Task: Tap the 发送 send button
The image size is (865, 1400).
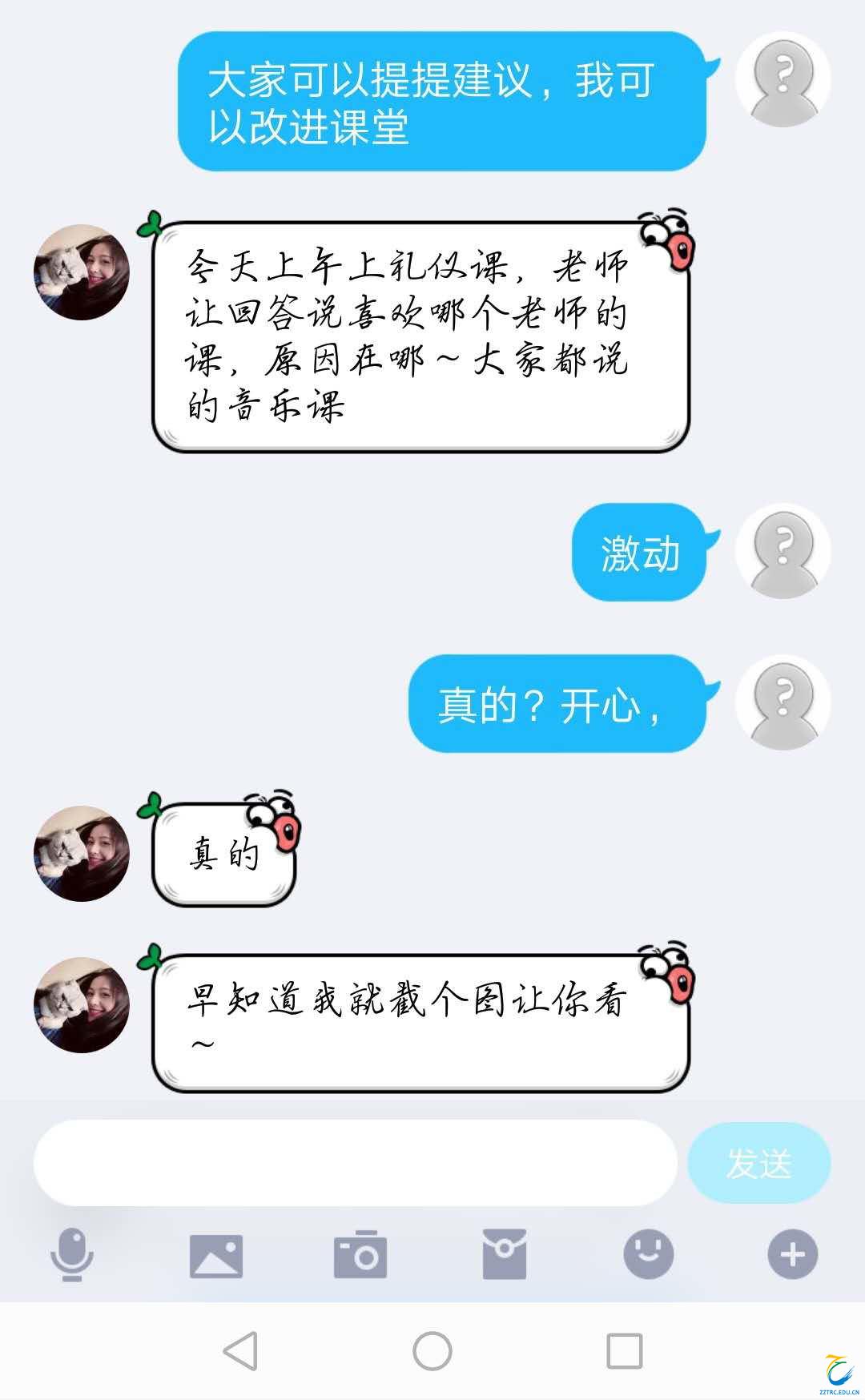Action: (758, 1163)
